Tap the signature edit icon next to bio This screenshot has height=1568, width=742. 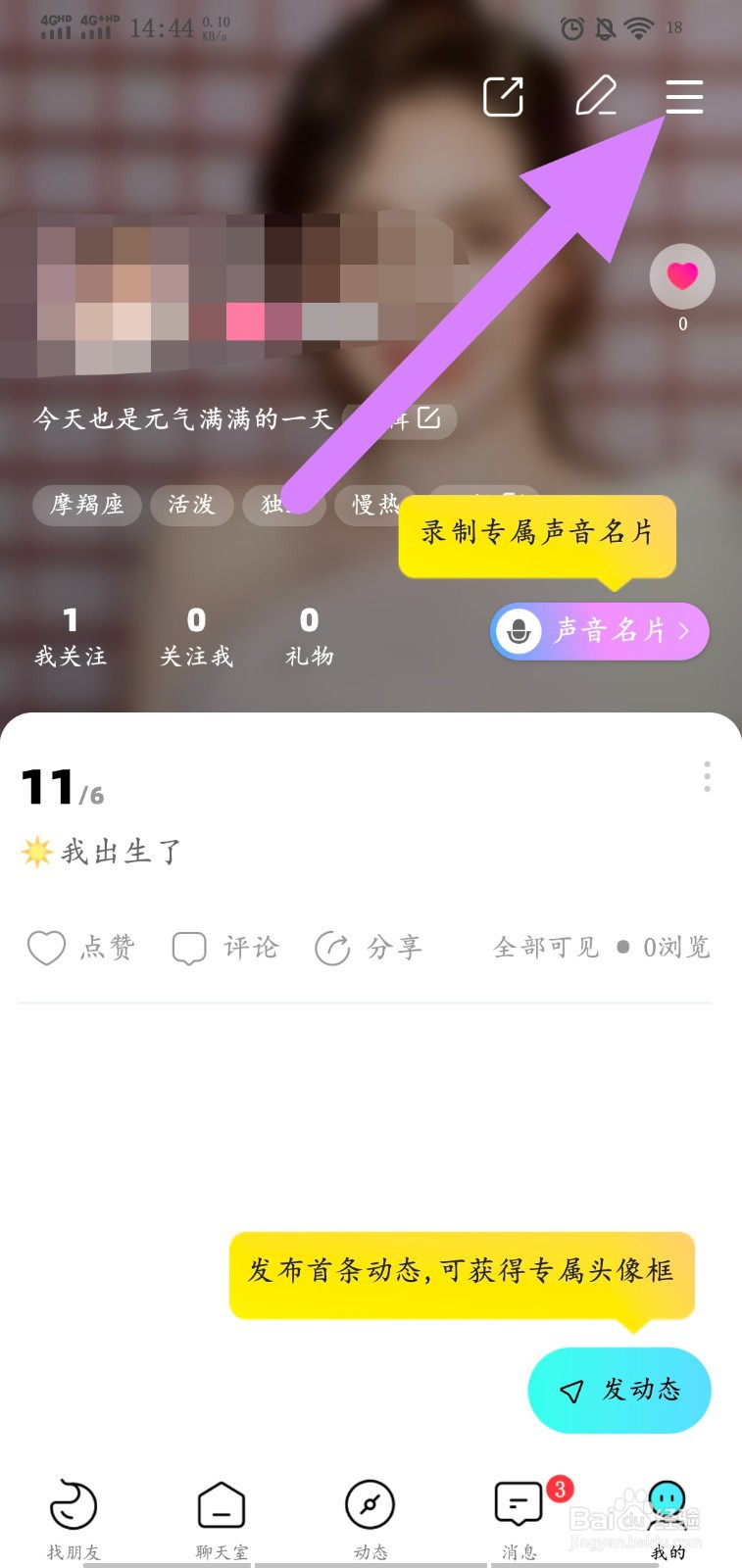pyautogui.click(x=429, y=418)
